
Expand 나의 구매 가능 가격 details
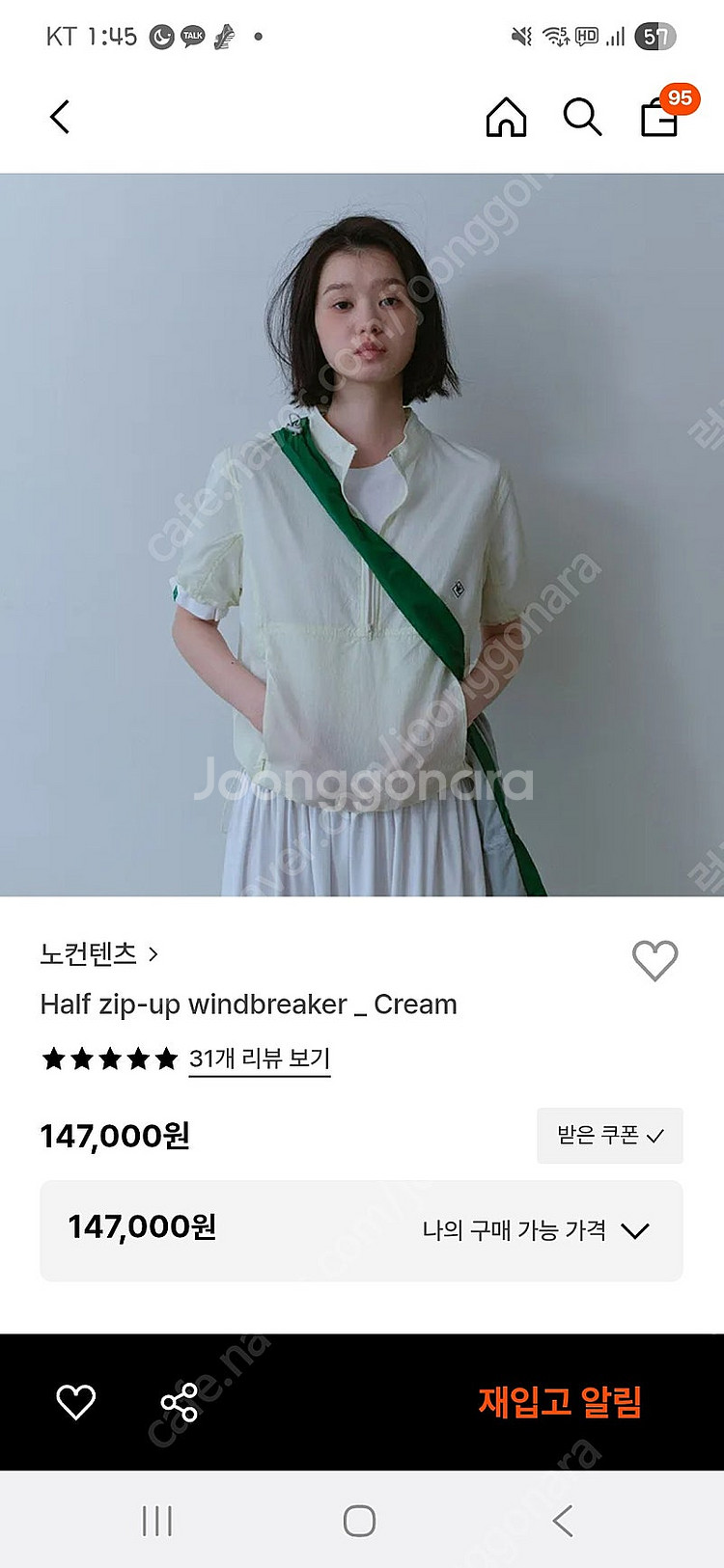click(x=536, y=1230)
